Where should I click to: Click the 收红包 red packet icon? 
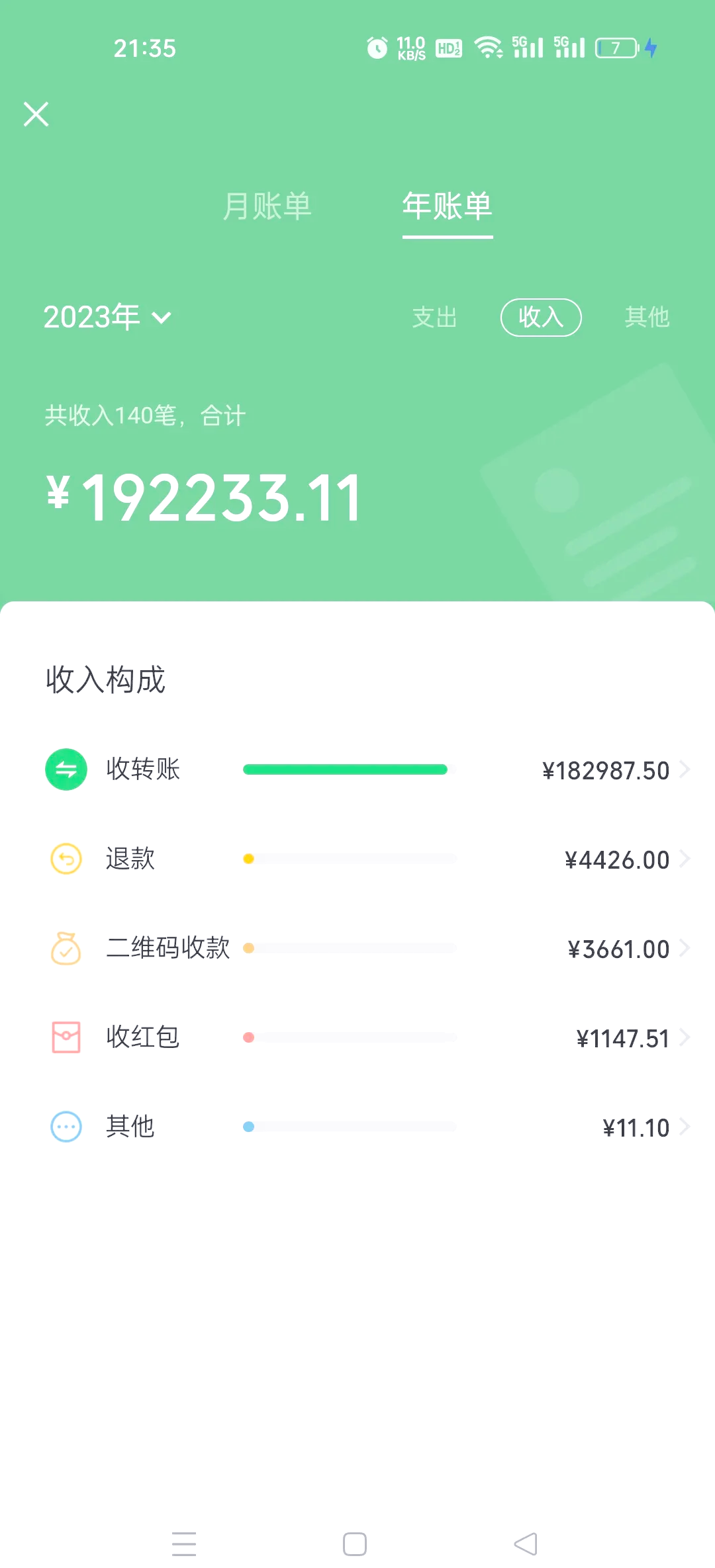click(65, 1037)
